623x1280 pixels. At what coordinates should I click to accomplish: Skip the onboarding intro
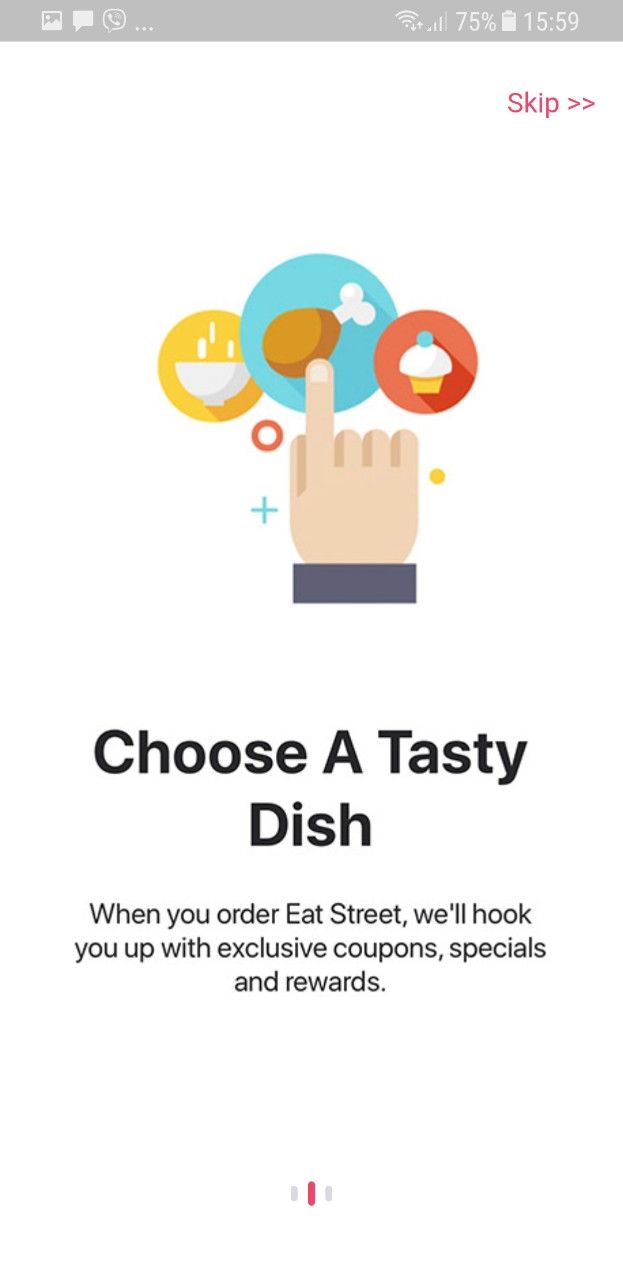(550, 103)
